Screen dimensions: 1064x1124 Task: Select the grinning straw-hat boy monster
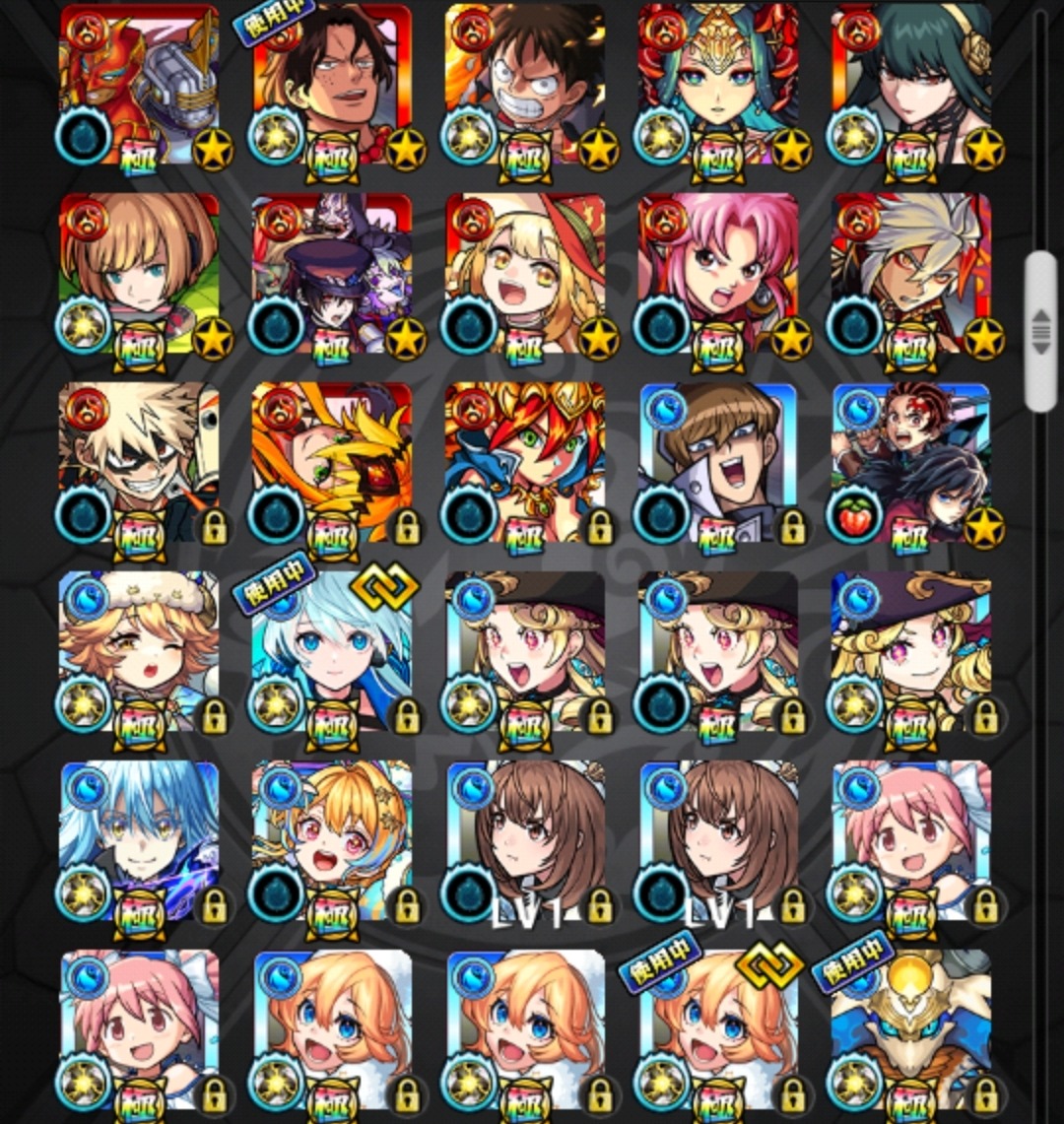coord(525,84)
